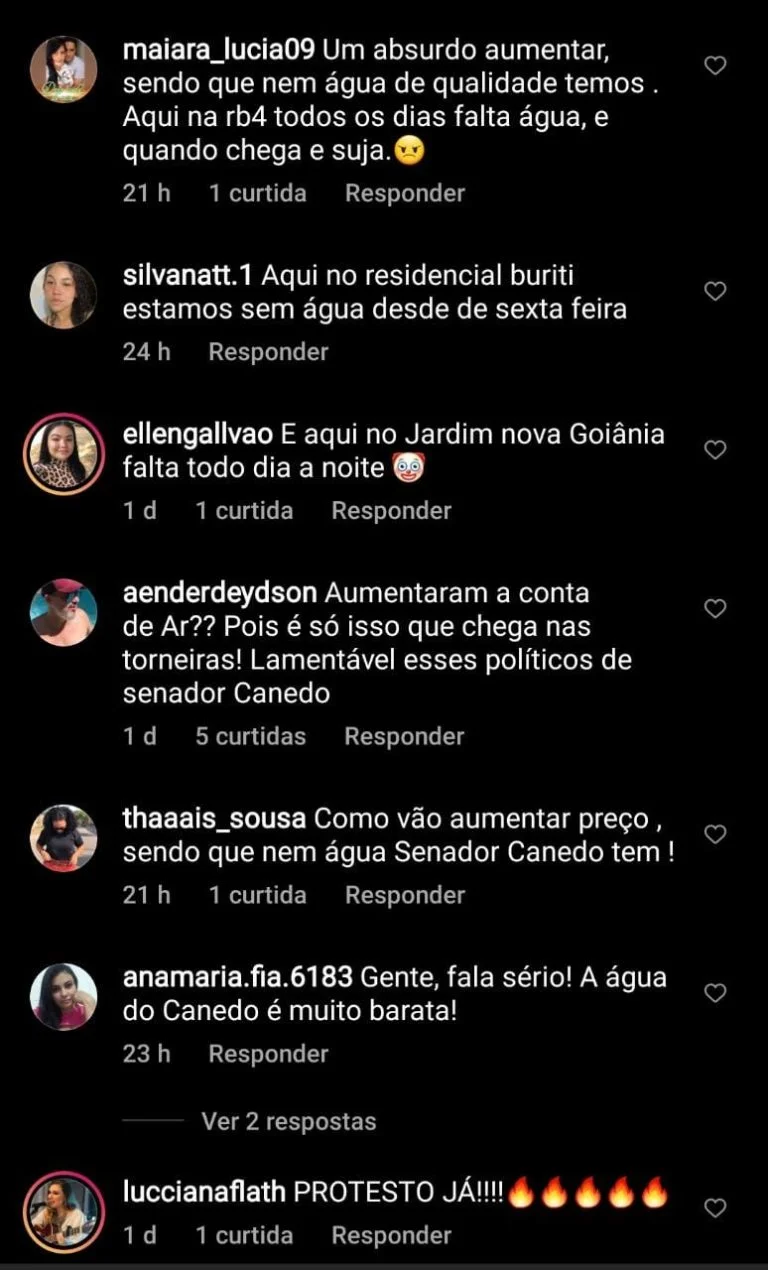Reply to luccianaflath's comment

[391, 1235]
